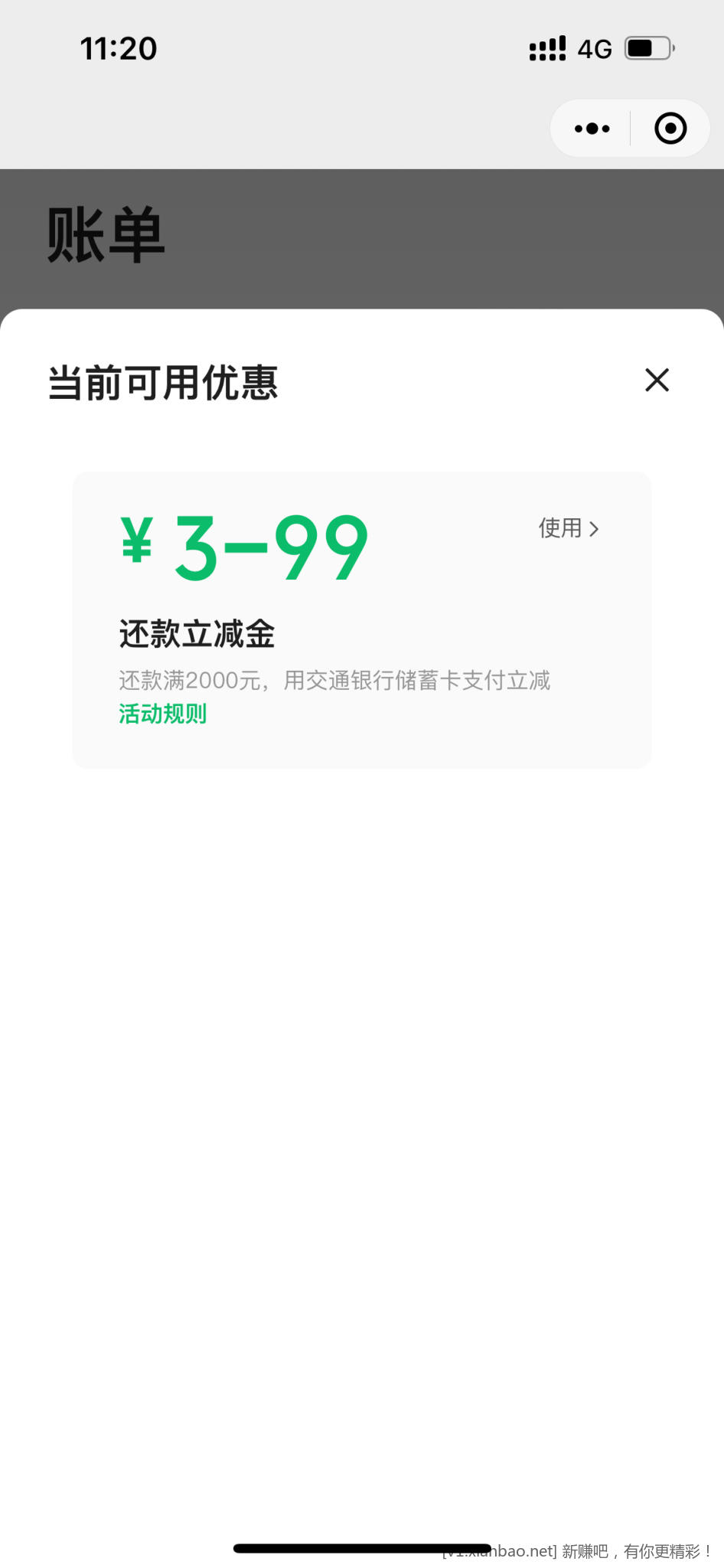Open the 活动规则 link
The width and height of the screenshot is (724, 1568).
pos(163,714)
